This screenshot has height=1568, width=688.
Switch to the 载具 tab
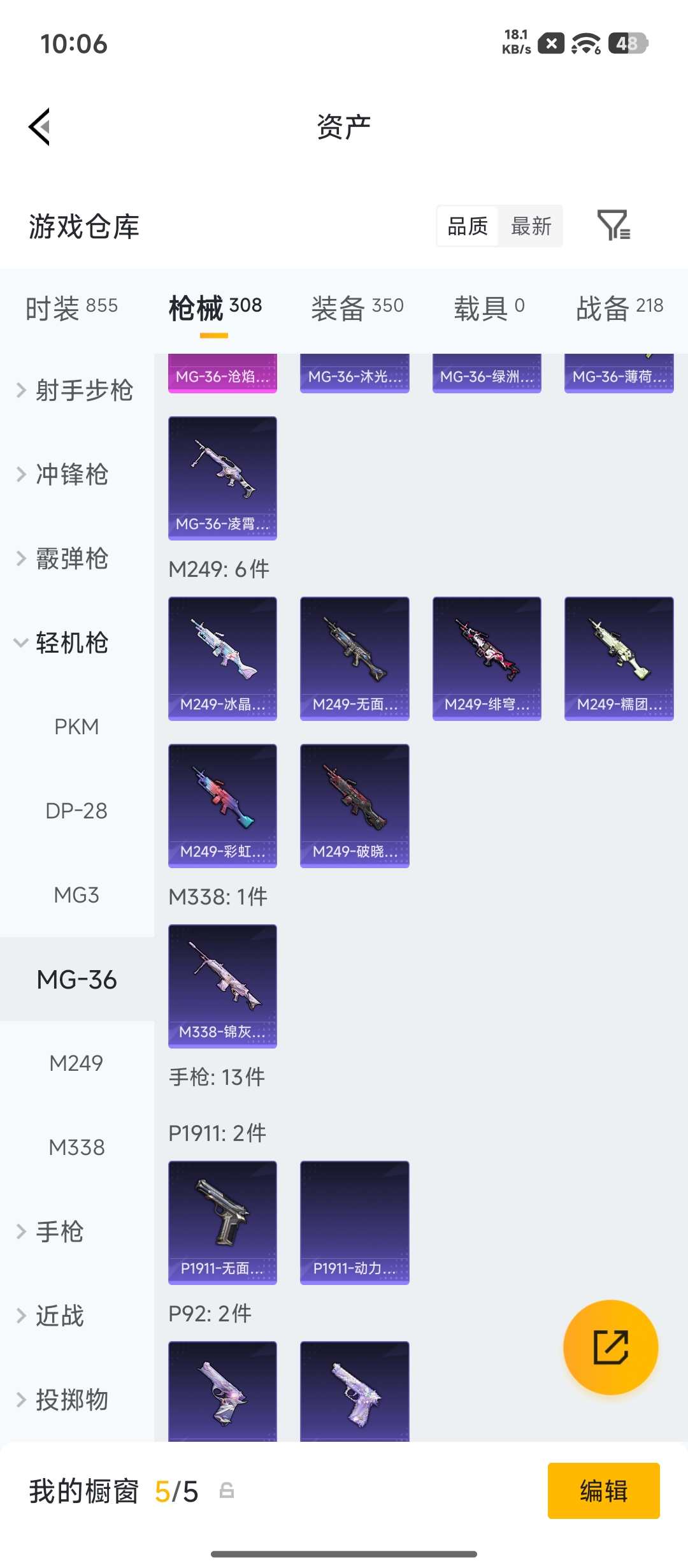click(x=489, y=309)
